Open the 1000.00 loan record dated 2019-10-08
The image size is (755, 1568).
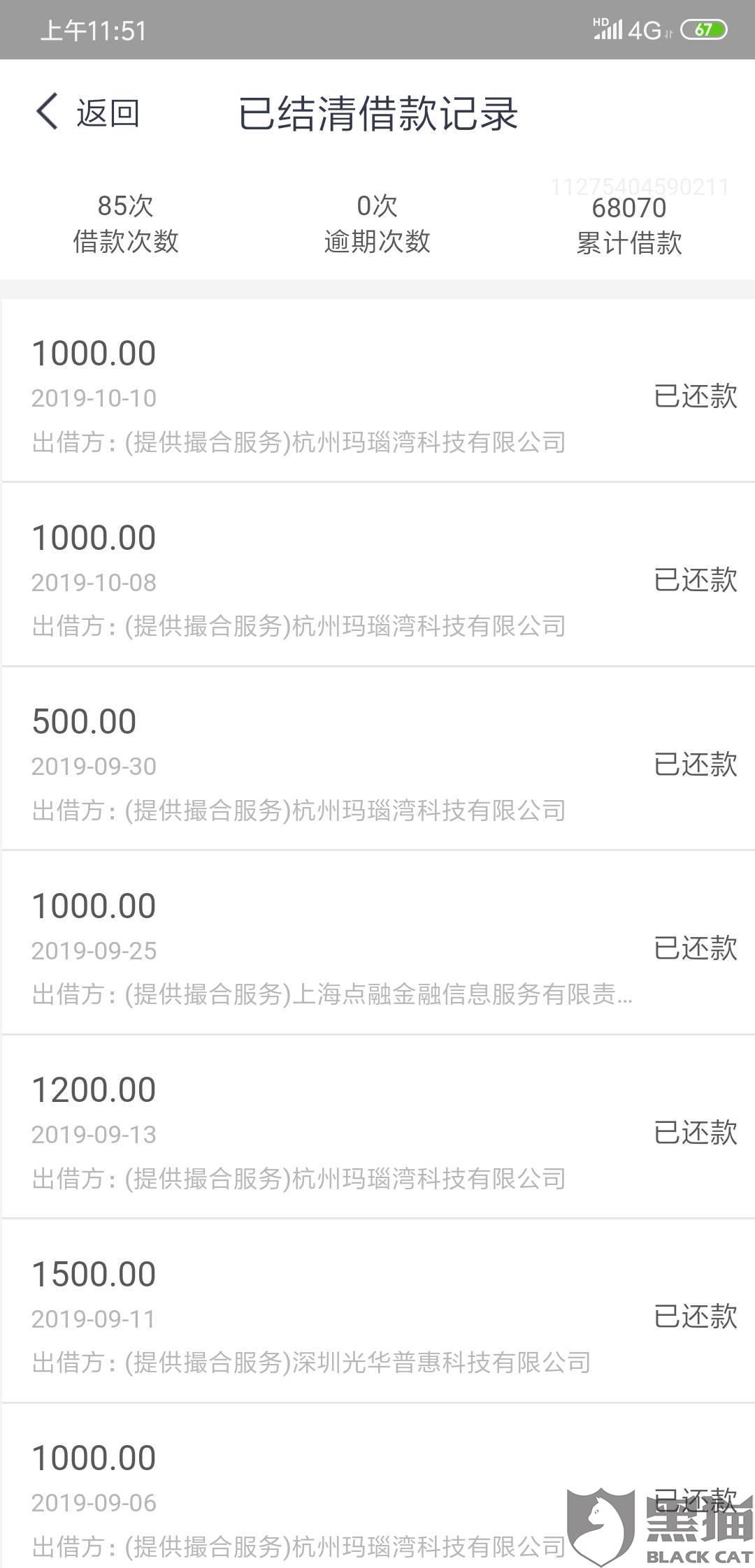pyautogui.click(x=377, y=575)
